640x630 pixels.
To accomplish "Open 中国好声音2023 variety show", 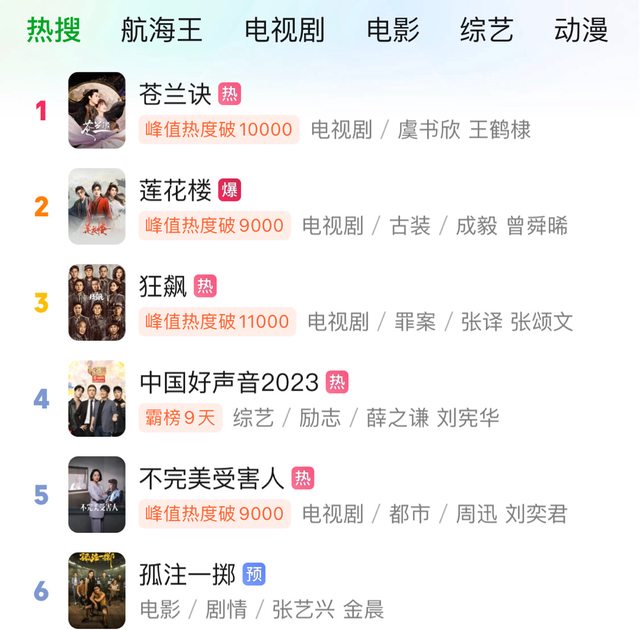I will [229, 383].
